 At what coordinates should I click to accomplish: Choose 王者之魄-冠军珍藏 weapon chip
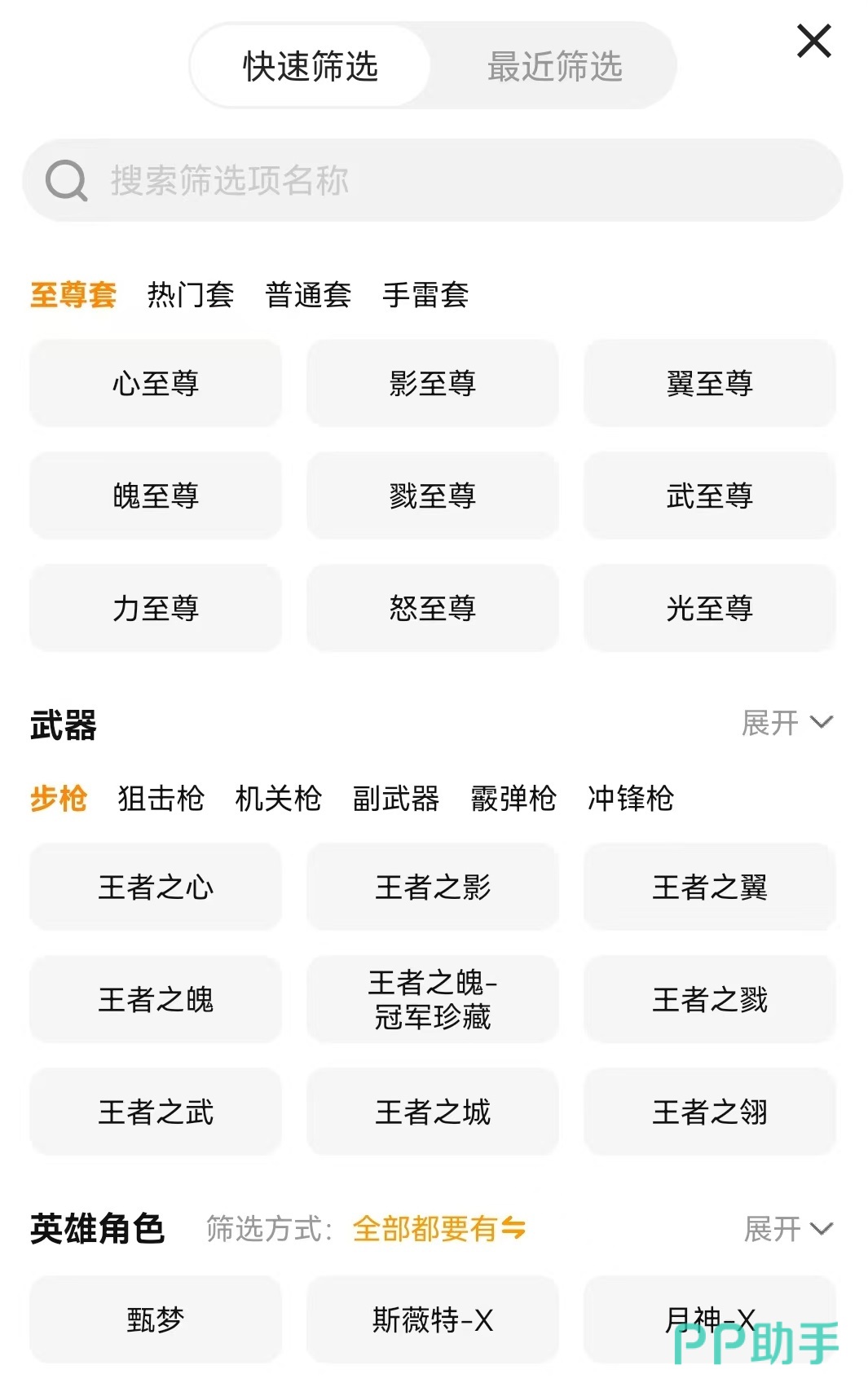click(432, 999)
